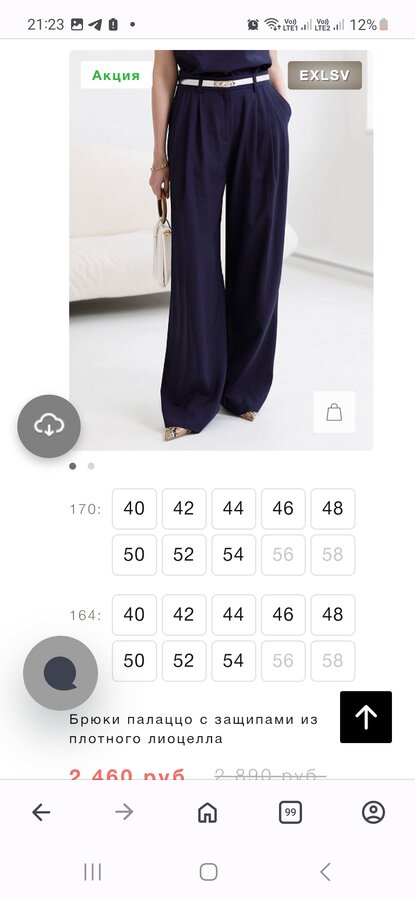Screen dimensions: 415x900
Task: Select size 54 for height 164
Action: [x=234, y=661]
